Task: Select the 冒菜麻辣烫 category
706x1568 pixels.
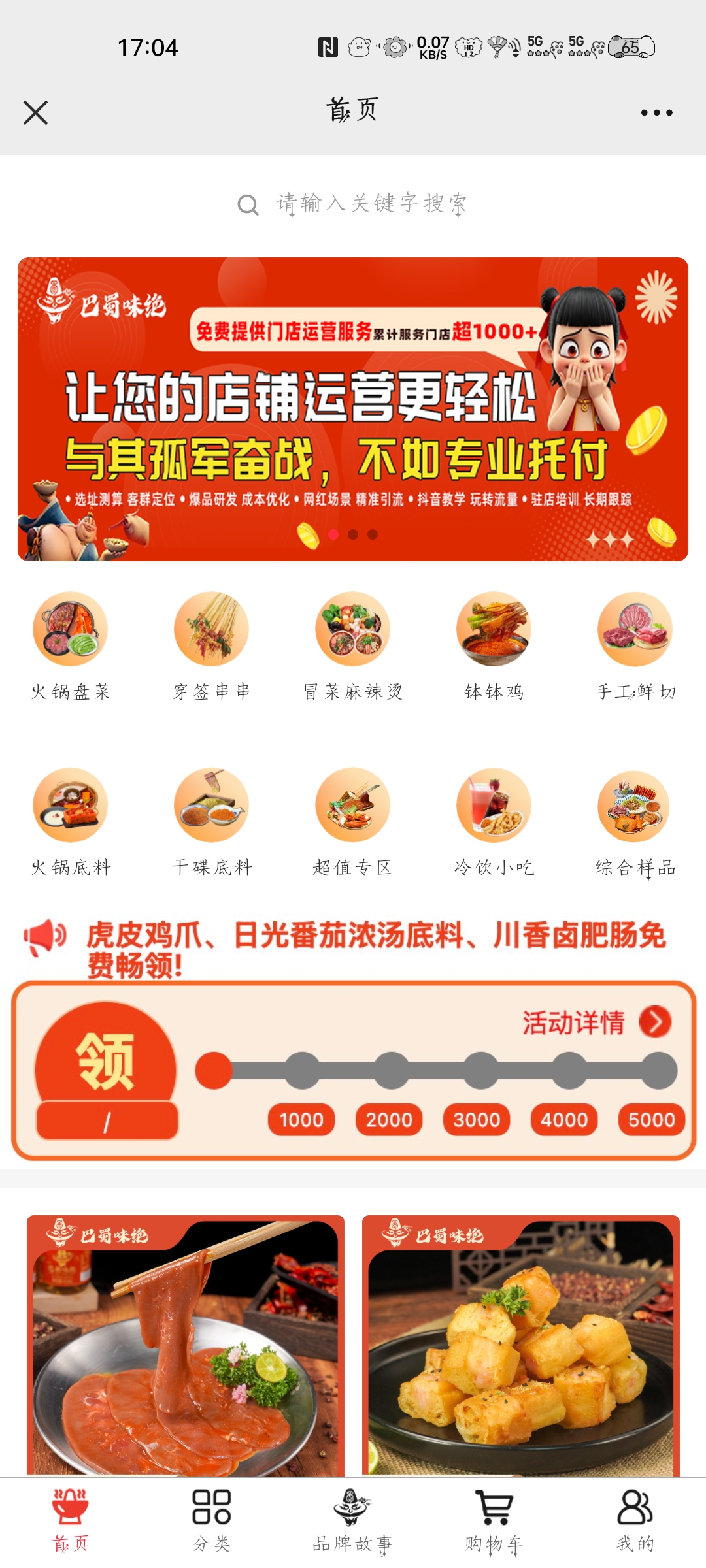Action: [x=353, y=644]
